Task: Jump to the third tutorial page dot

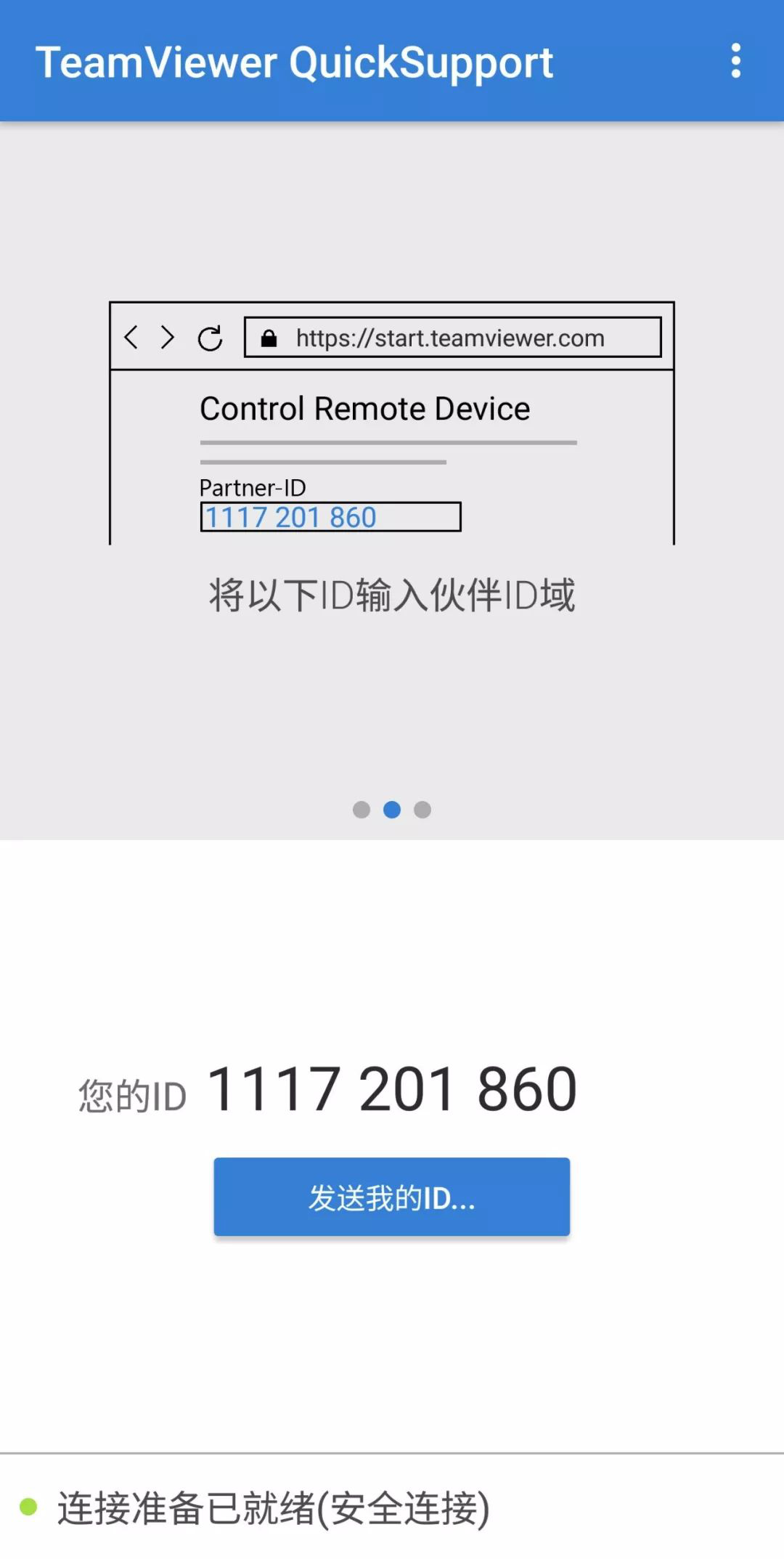Action: [x=422, y=810]
